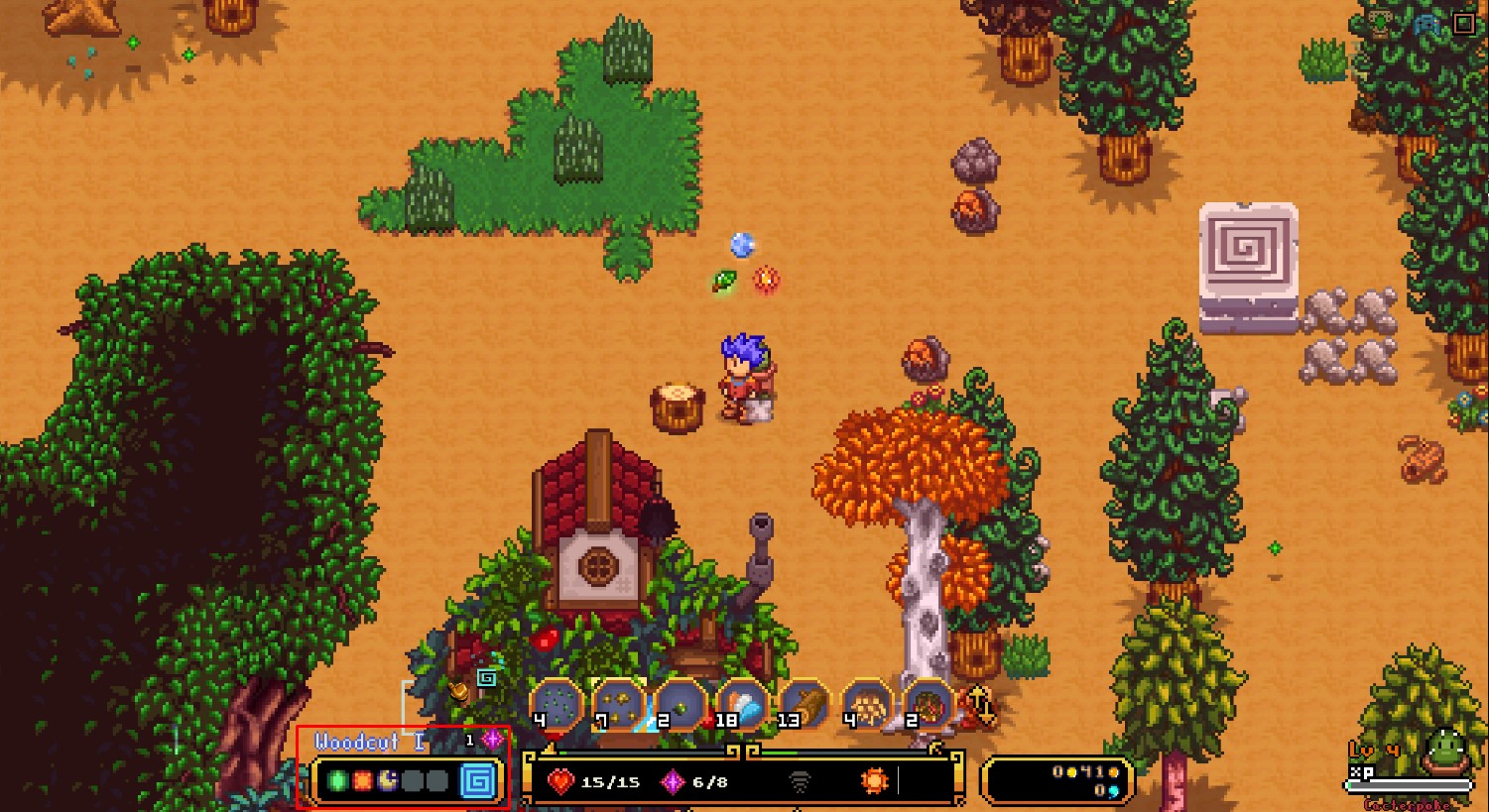
Task: Select the wood log slot with 13
Action: pos(804,703)
